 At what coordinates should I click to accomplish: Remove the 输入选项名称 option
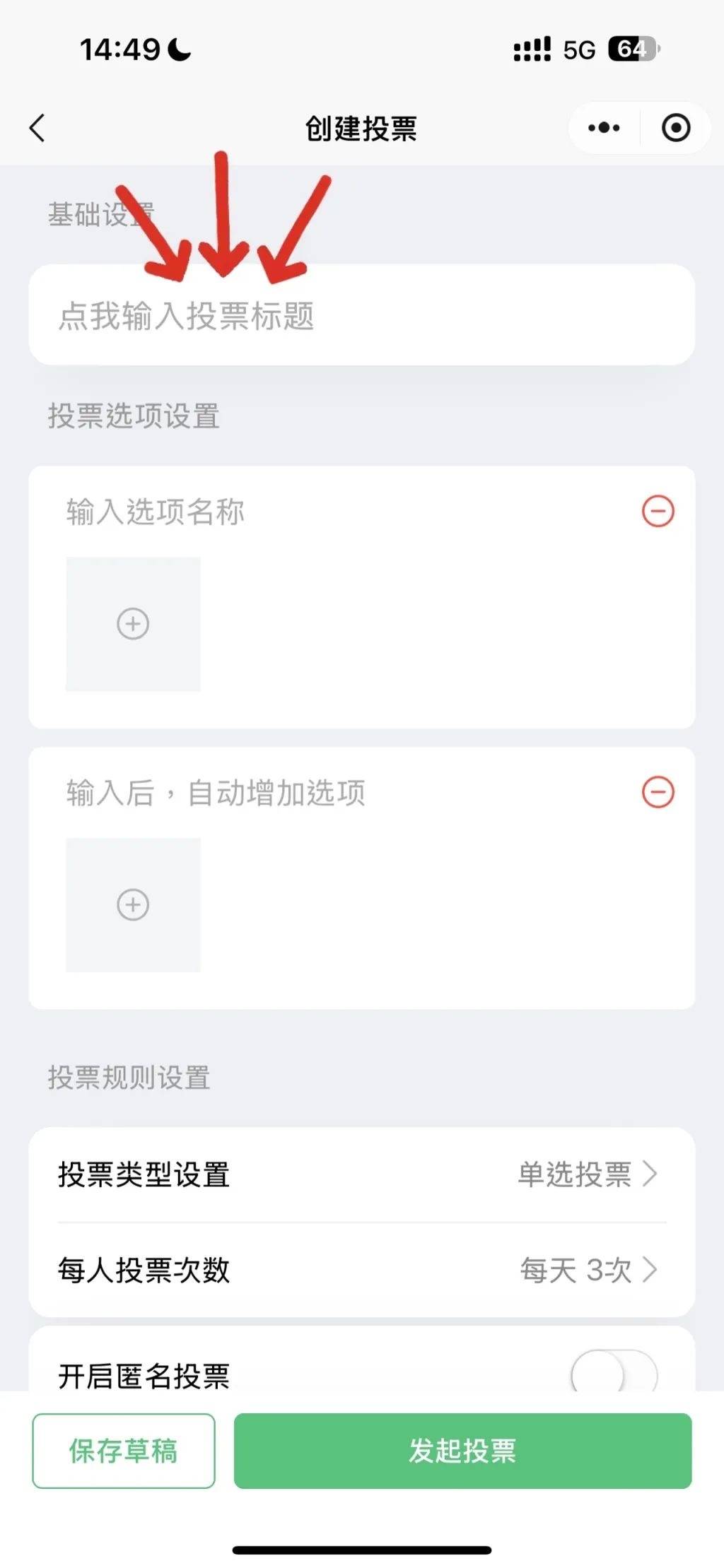[x=658, y=511]
